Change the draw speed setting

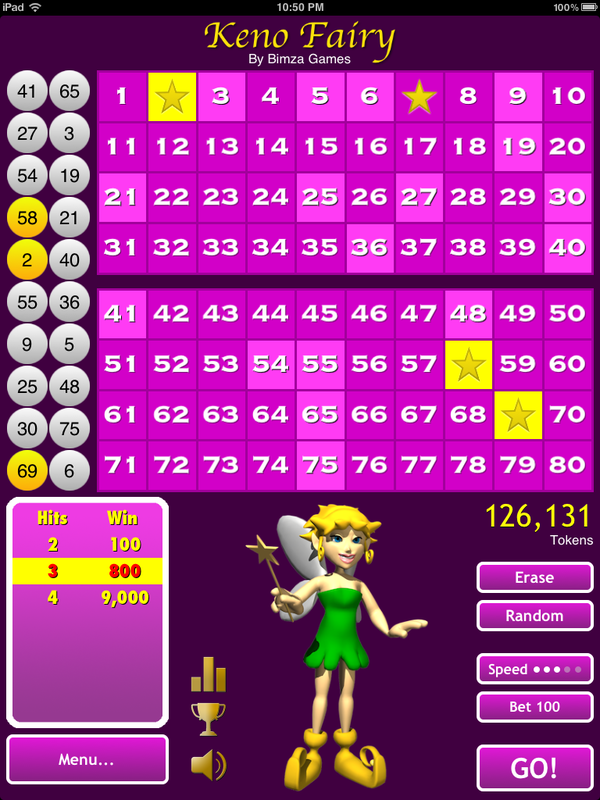pyautogui.click(x=534, y=669)
